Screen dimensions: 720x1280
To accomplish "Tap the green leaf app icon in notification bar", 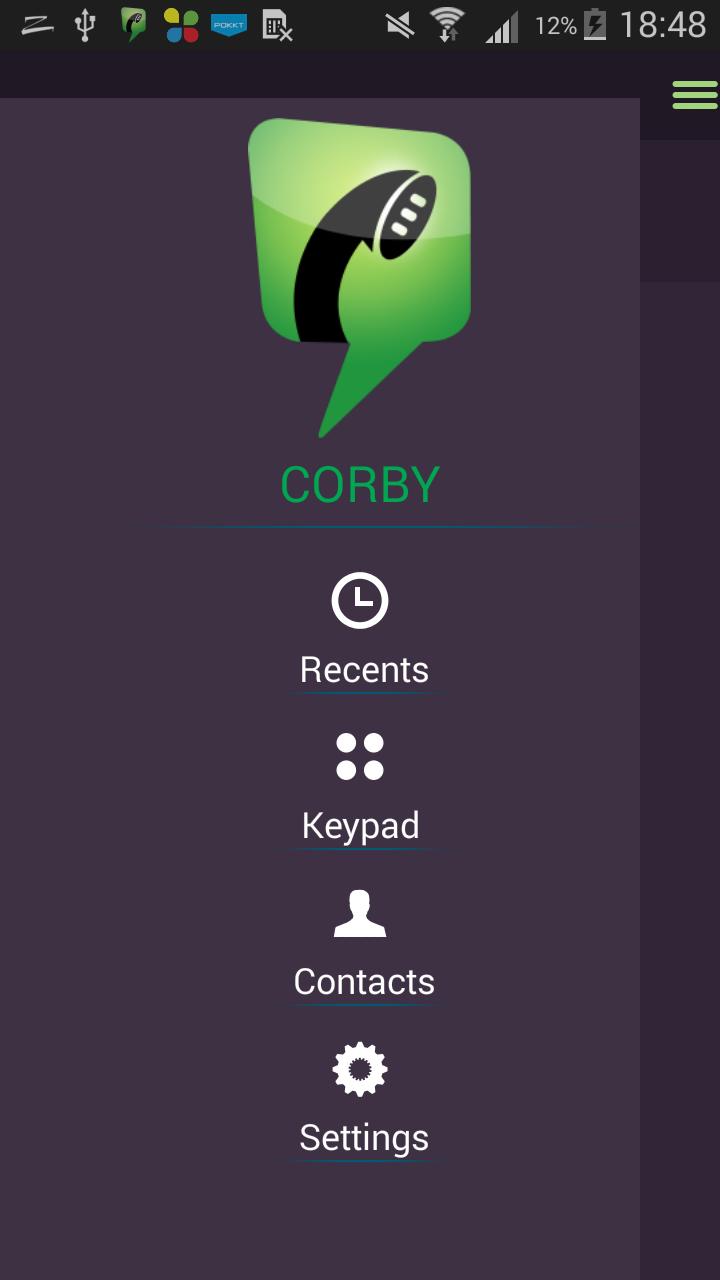I will point(135,25).
